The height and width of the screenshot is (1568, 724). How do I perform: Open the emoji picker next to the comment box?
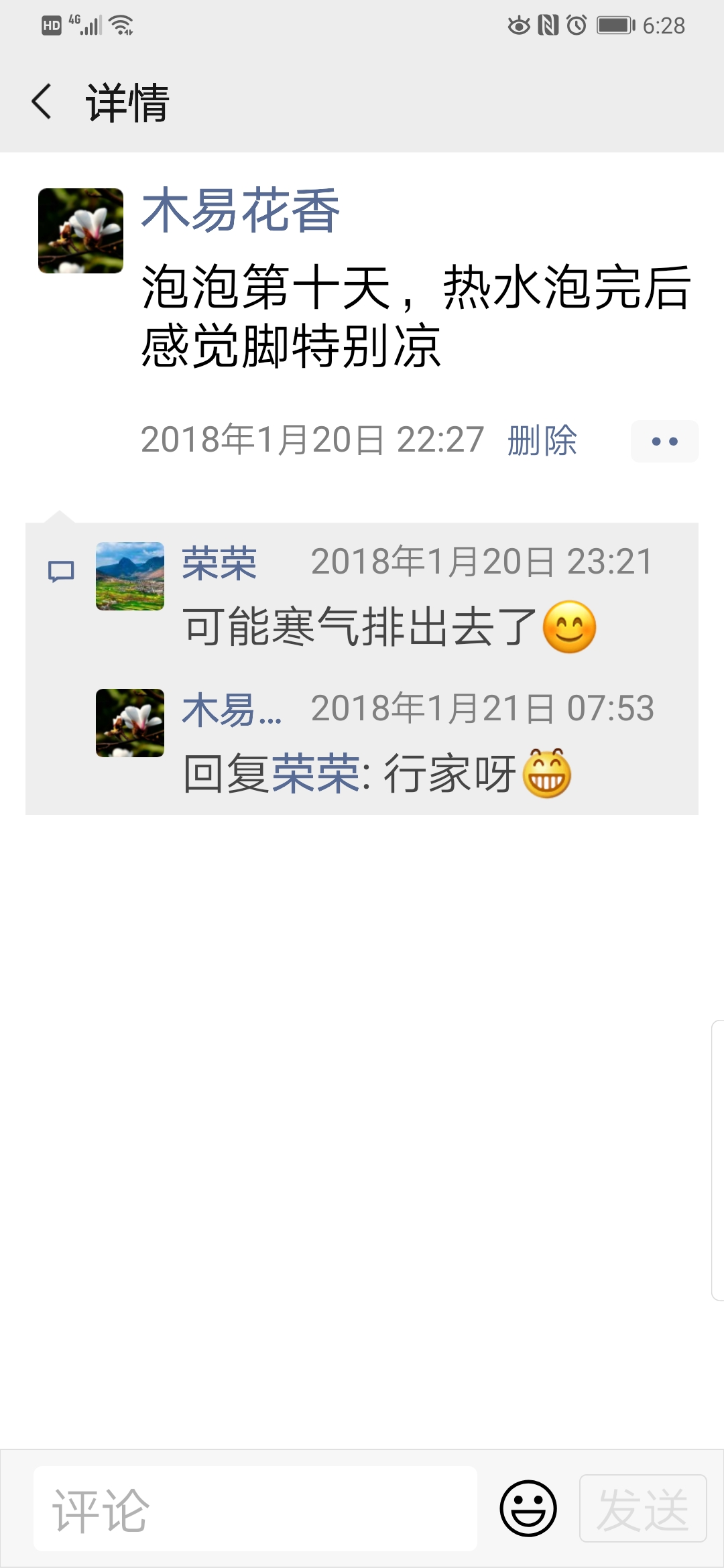click(528, 1509)
